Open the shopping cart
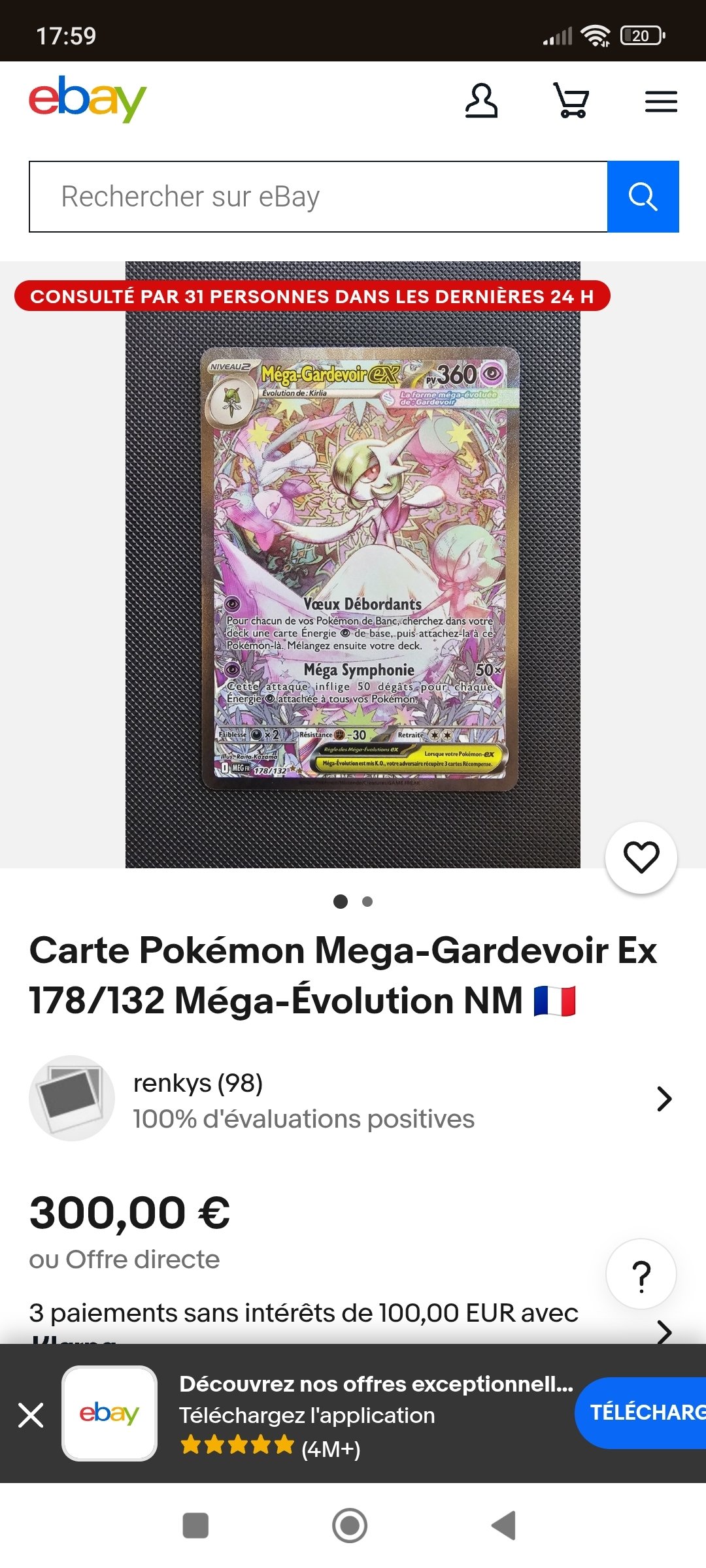The width and height of the screenshot is (706, 1568). (571, 101)
